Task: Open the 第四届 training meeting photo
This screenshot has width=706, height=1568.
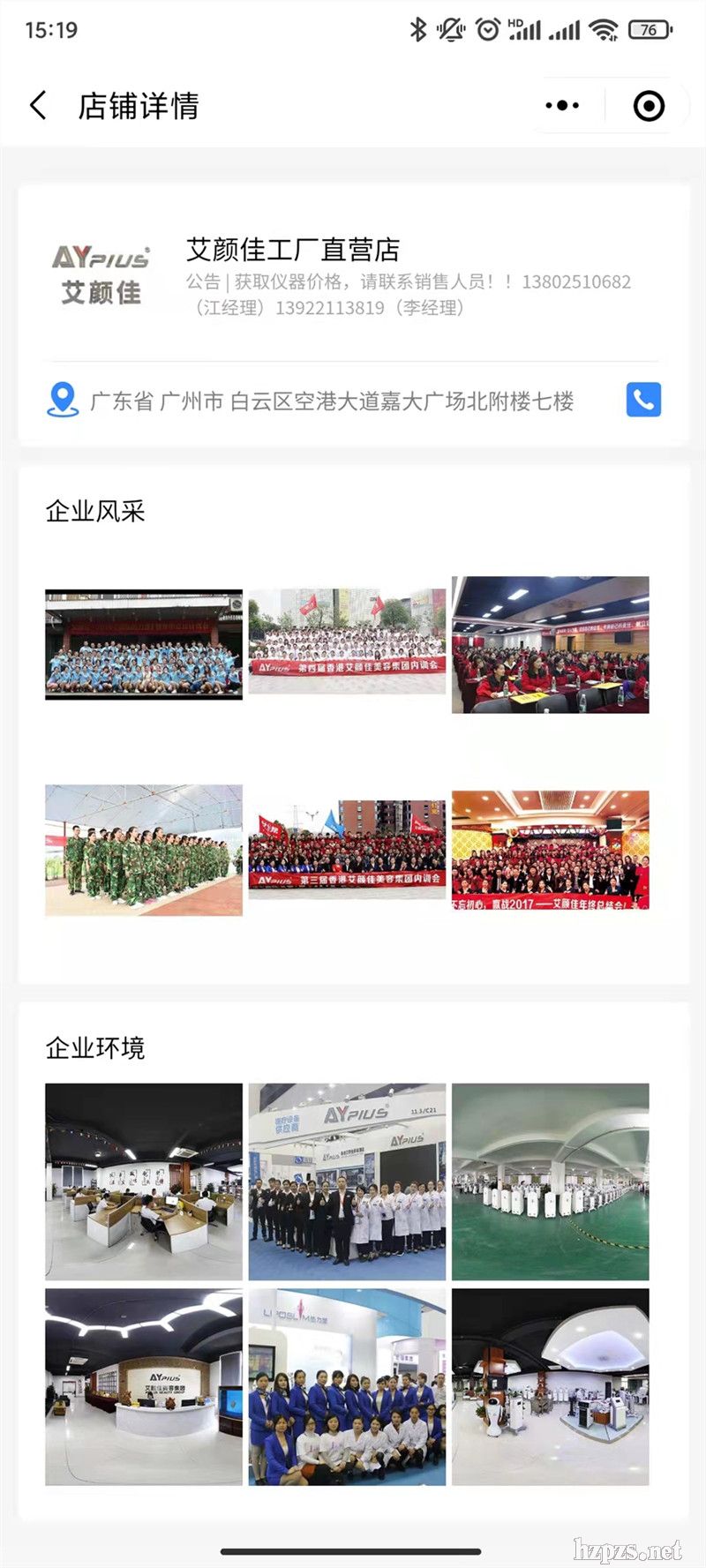Action: (347, 641)
